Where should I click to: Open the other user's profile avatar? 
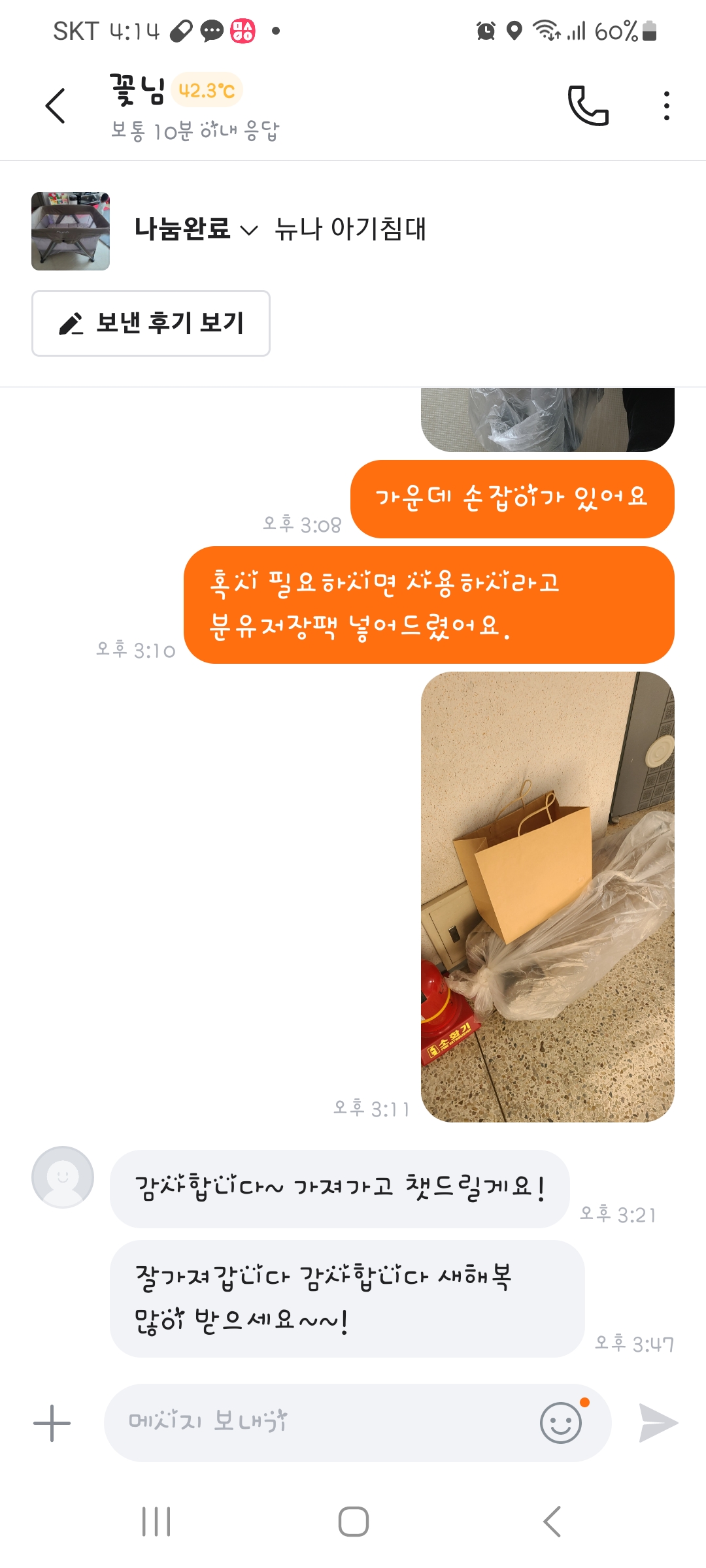pyautogui.click(x=63, y=1177)
